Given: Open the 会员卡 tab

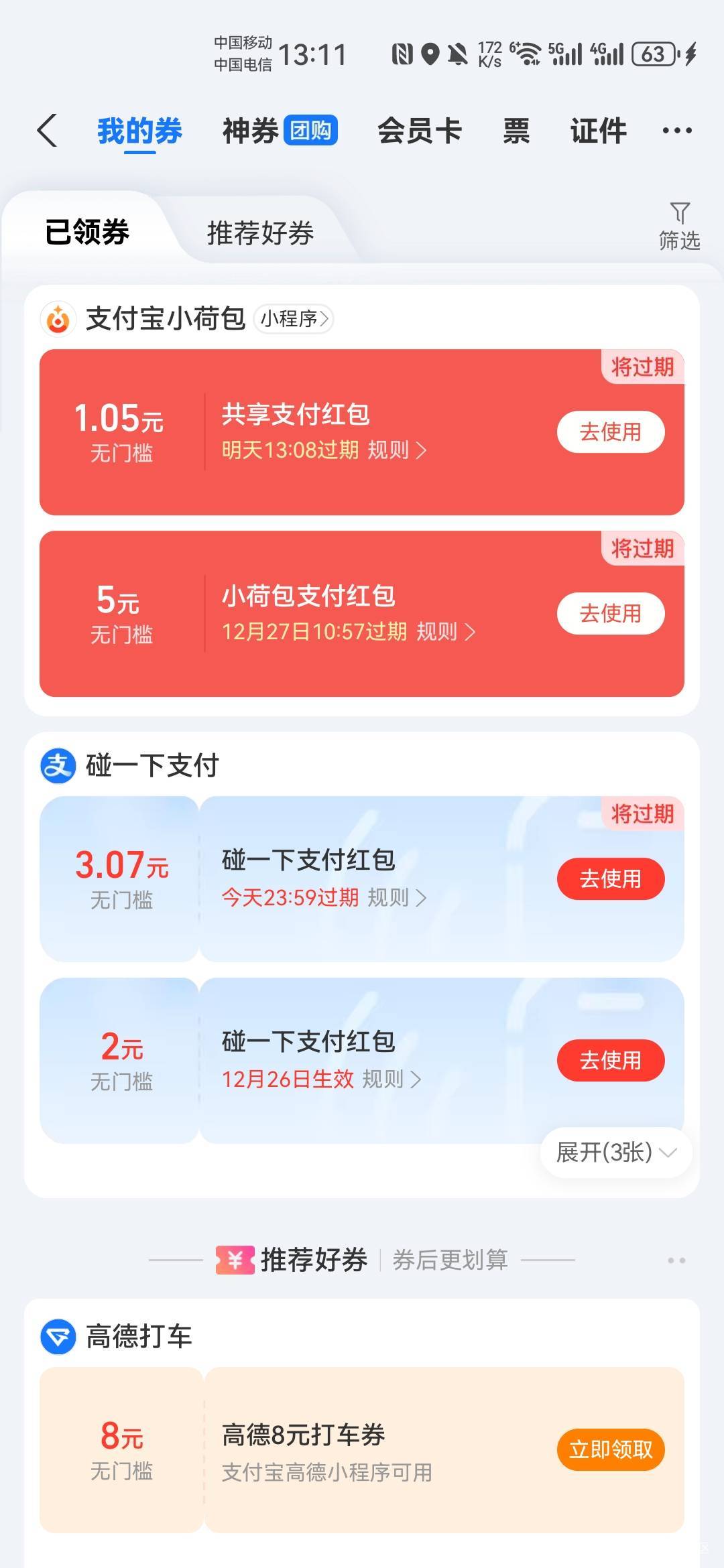Looking at the screenshot, I should [x=419, y=130].
